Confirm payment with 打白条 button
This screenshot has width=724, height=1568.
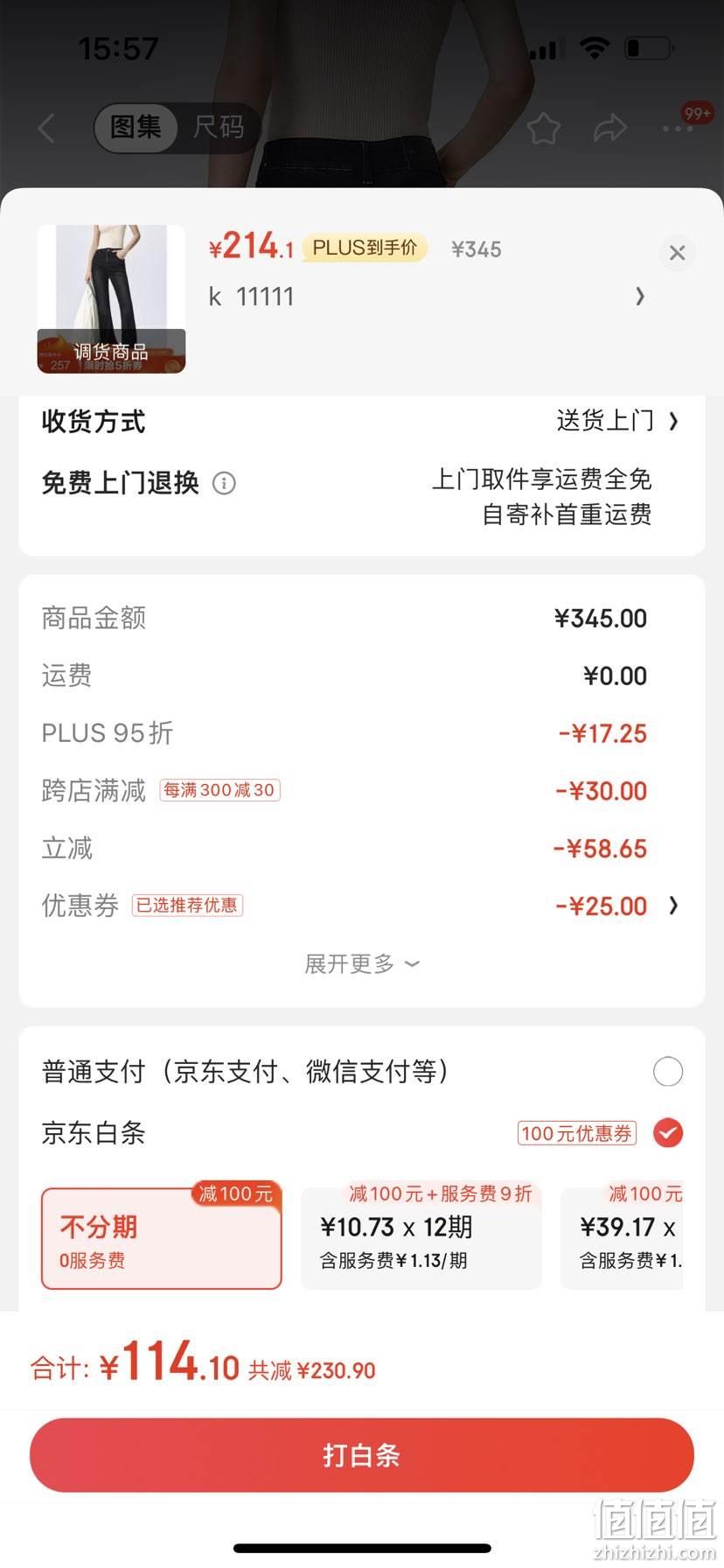click(361, 1455)
